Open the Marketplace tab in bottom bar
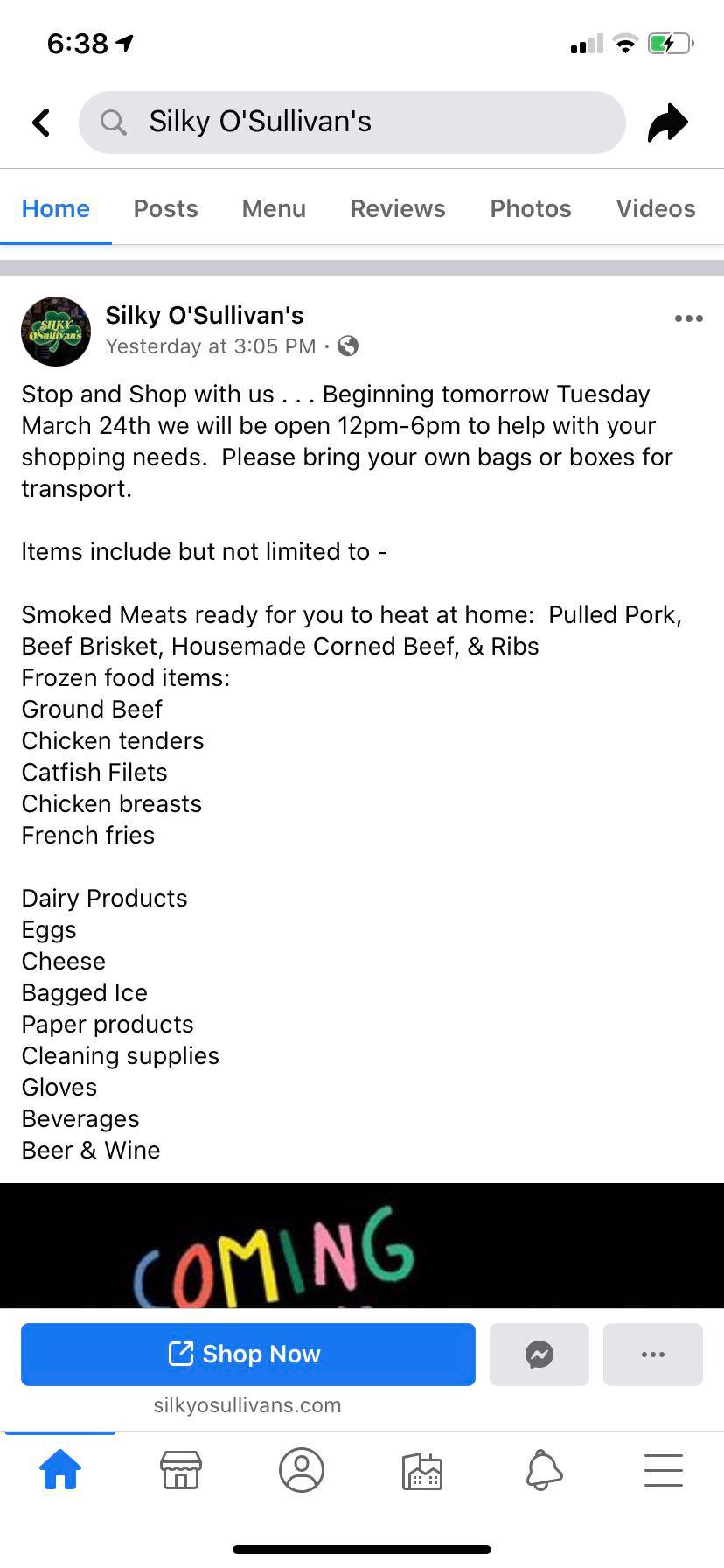This screenshot has width=724, height=1568. 181,1469
